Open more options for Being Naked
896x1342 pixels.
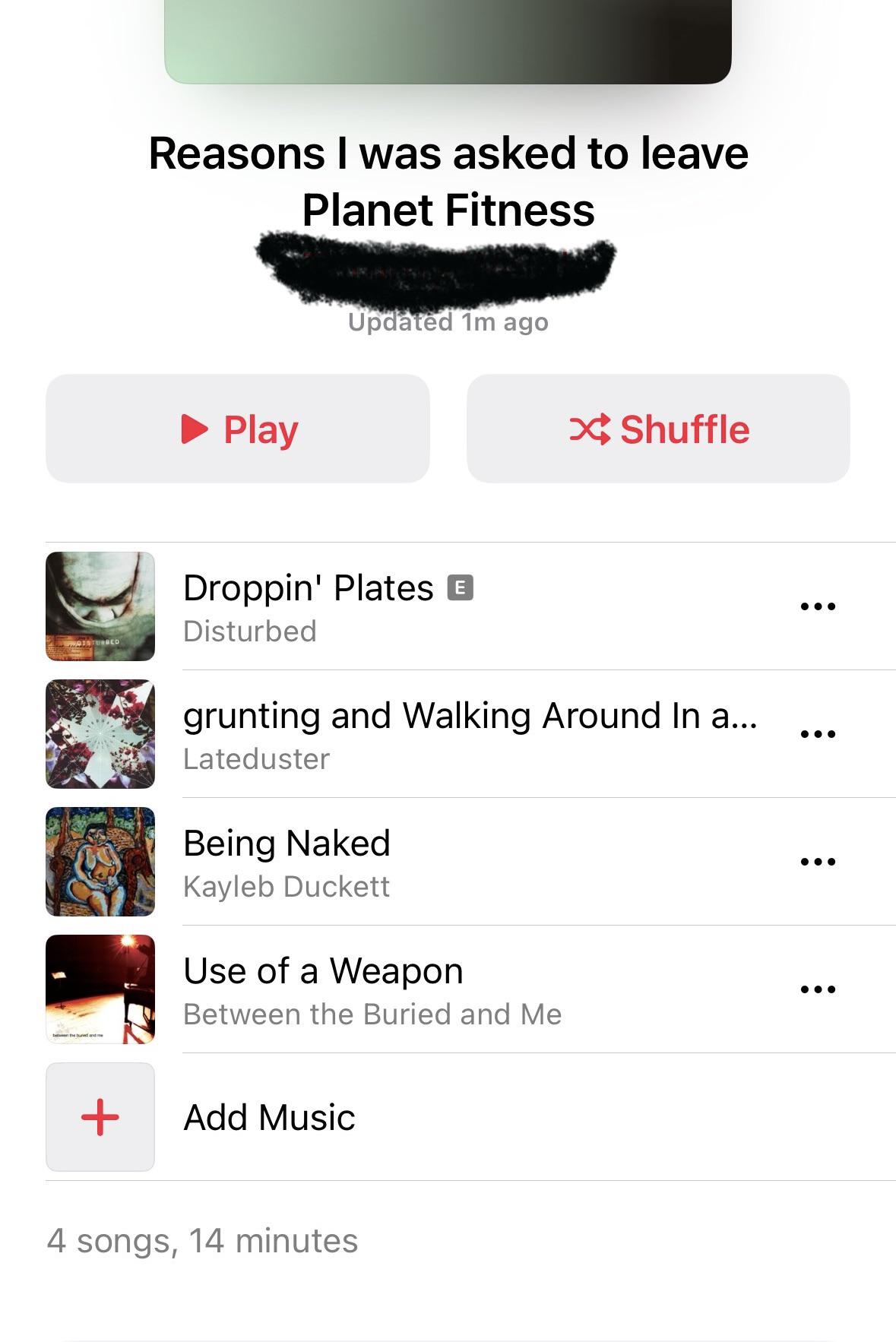818,862
